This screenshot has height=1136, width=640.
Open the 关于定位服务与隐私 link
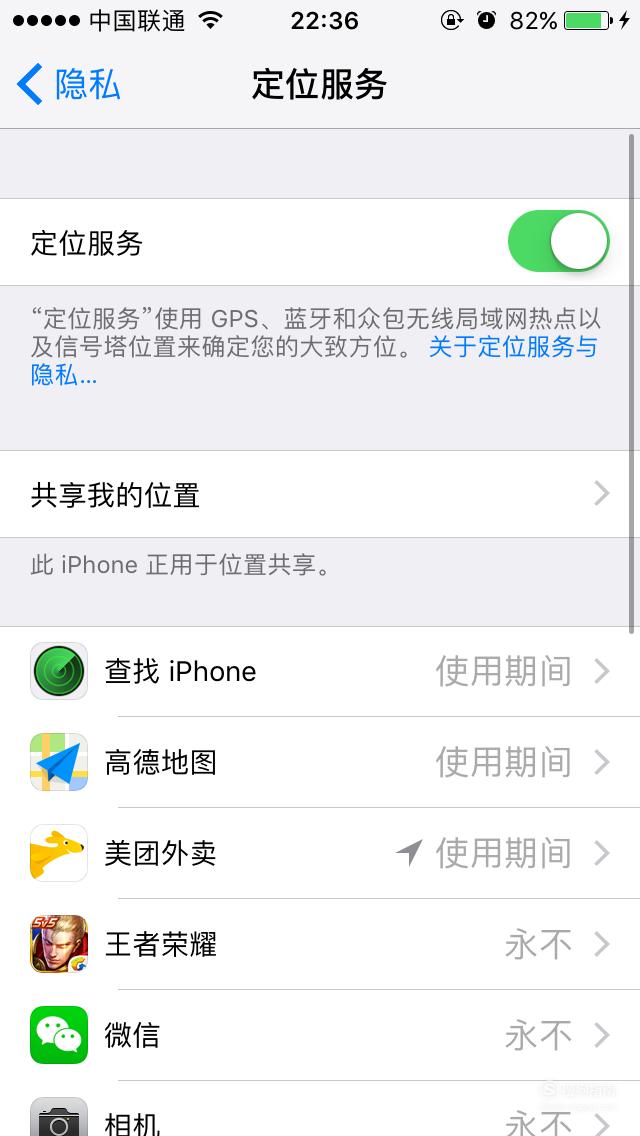(314, 360)
